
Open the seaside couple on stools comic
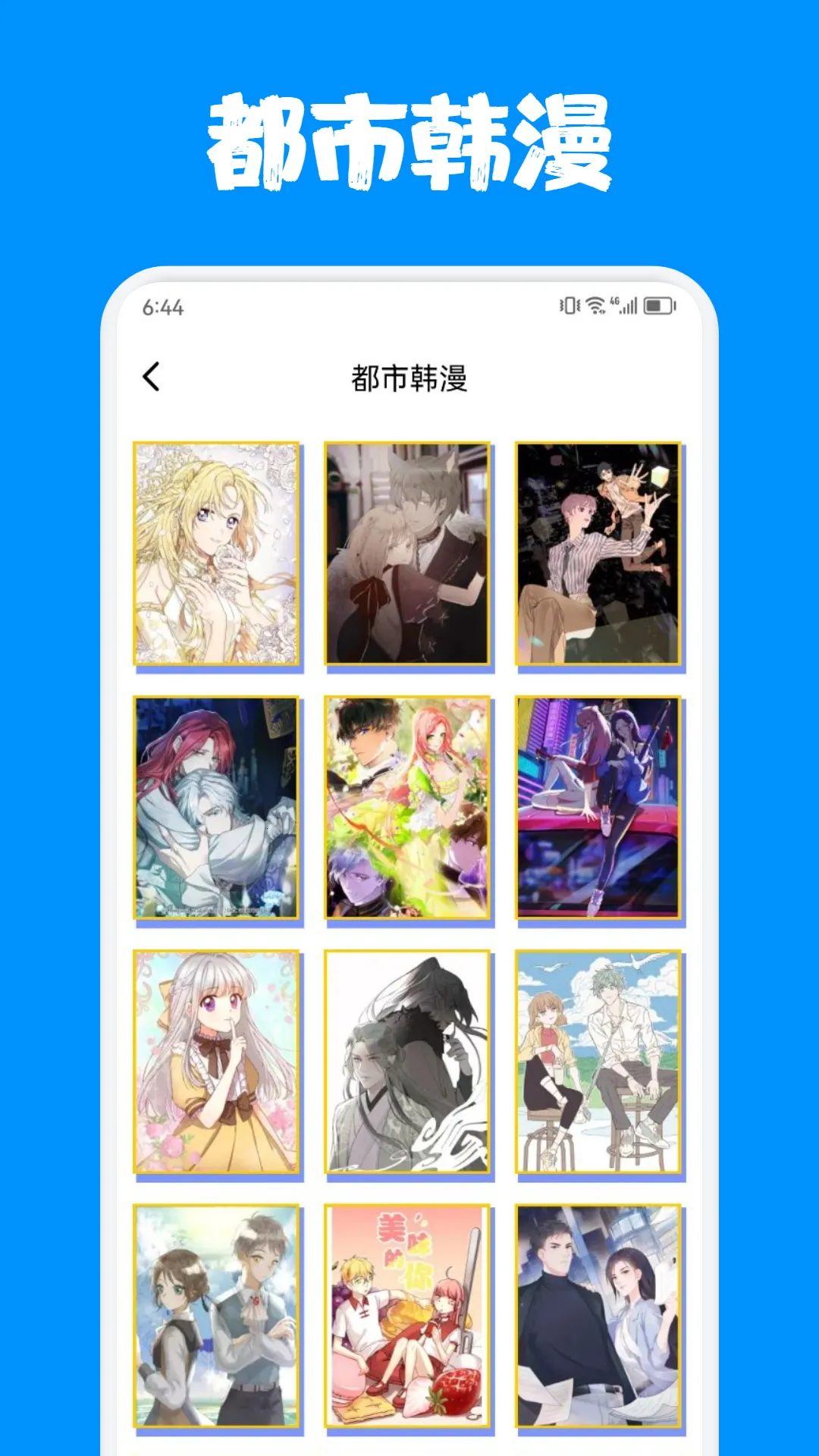[599, 1062]
